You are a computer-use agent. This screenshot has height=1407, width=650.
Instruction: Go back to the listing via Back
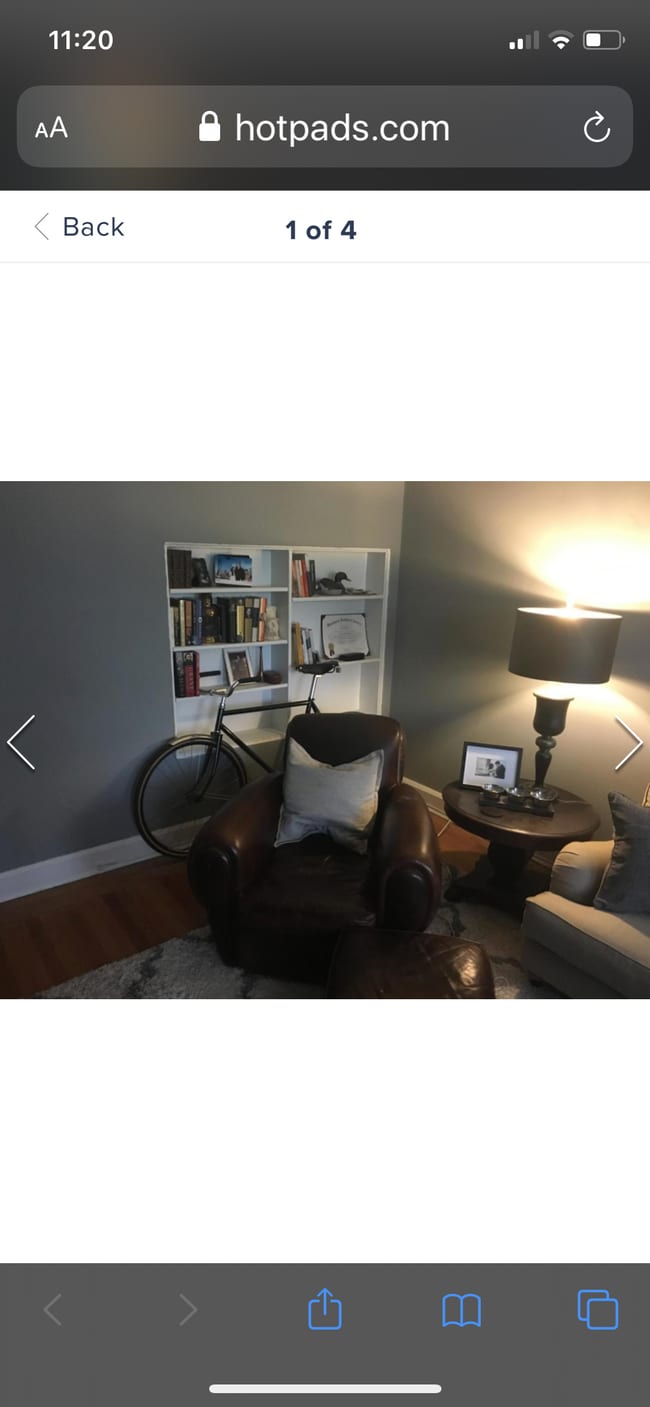click(80, 227)
